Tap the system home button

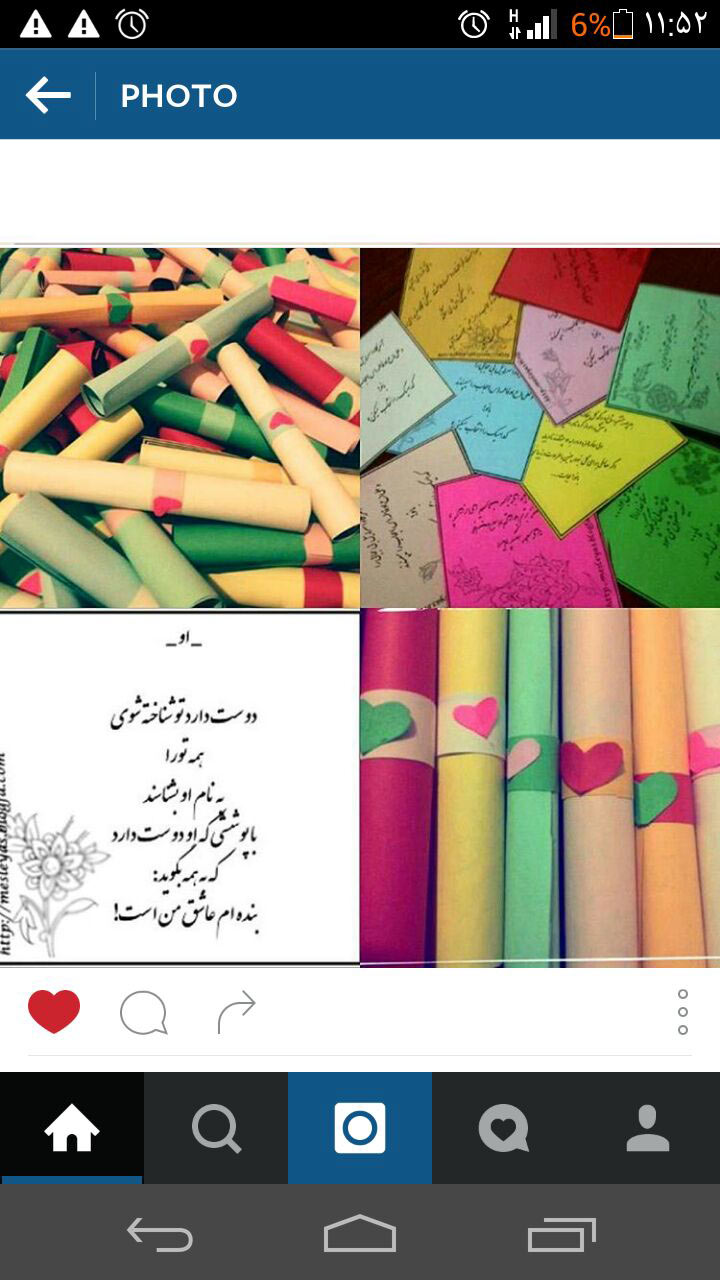click(x=360, y=1235)
